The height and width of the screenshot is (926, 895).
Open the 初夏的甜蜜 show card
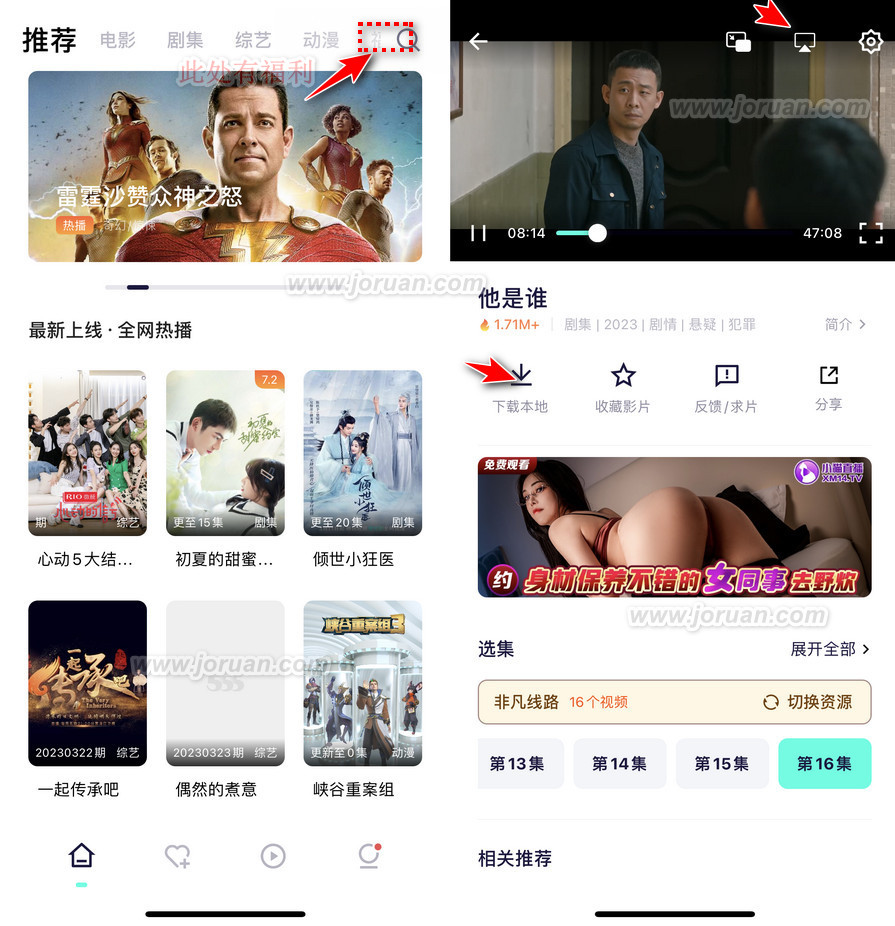225,453
